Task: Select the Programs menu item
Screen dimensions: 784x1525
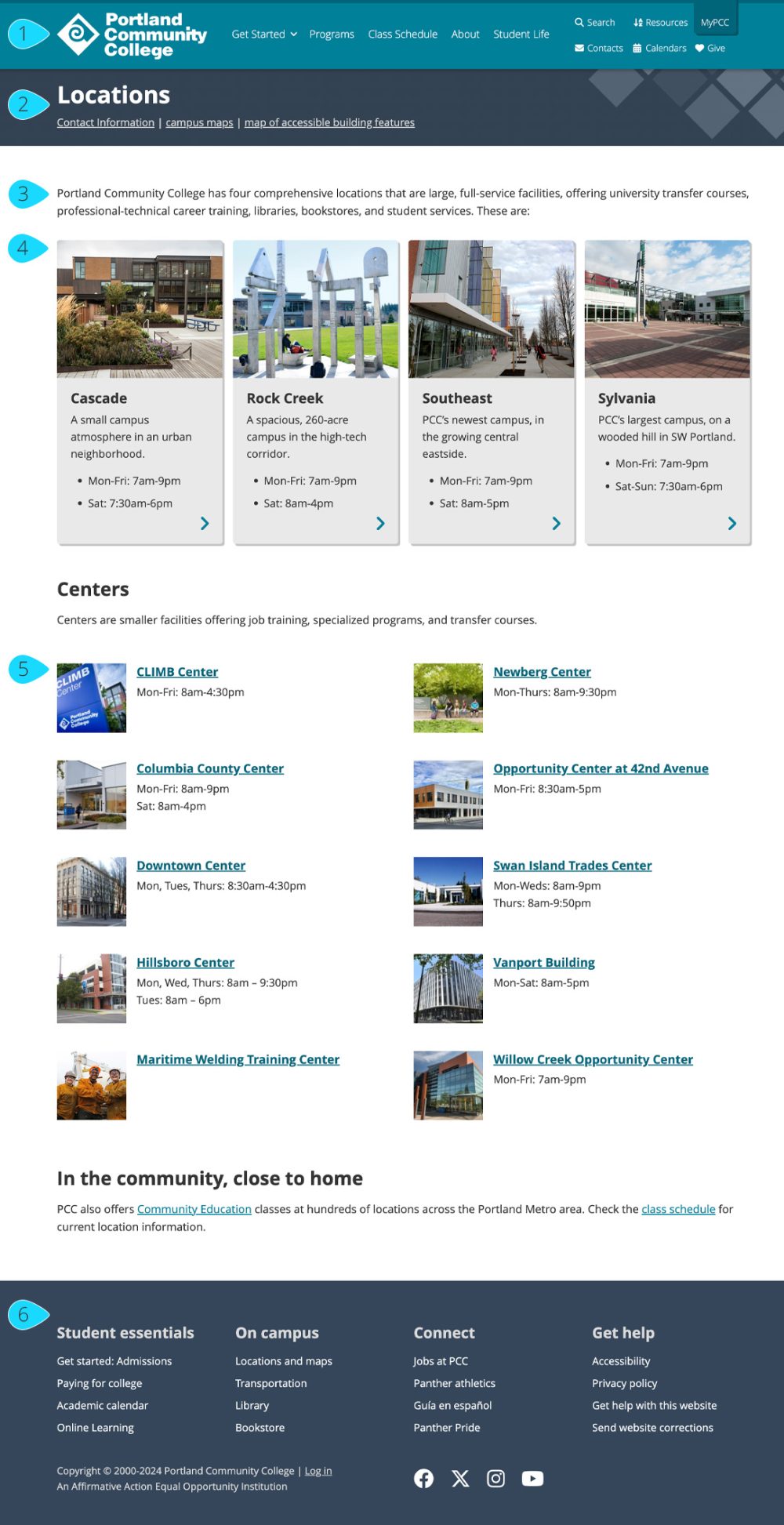Action: coord(332,34)
